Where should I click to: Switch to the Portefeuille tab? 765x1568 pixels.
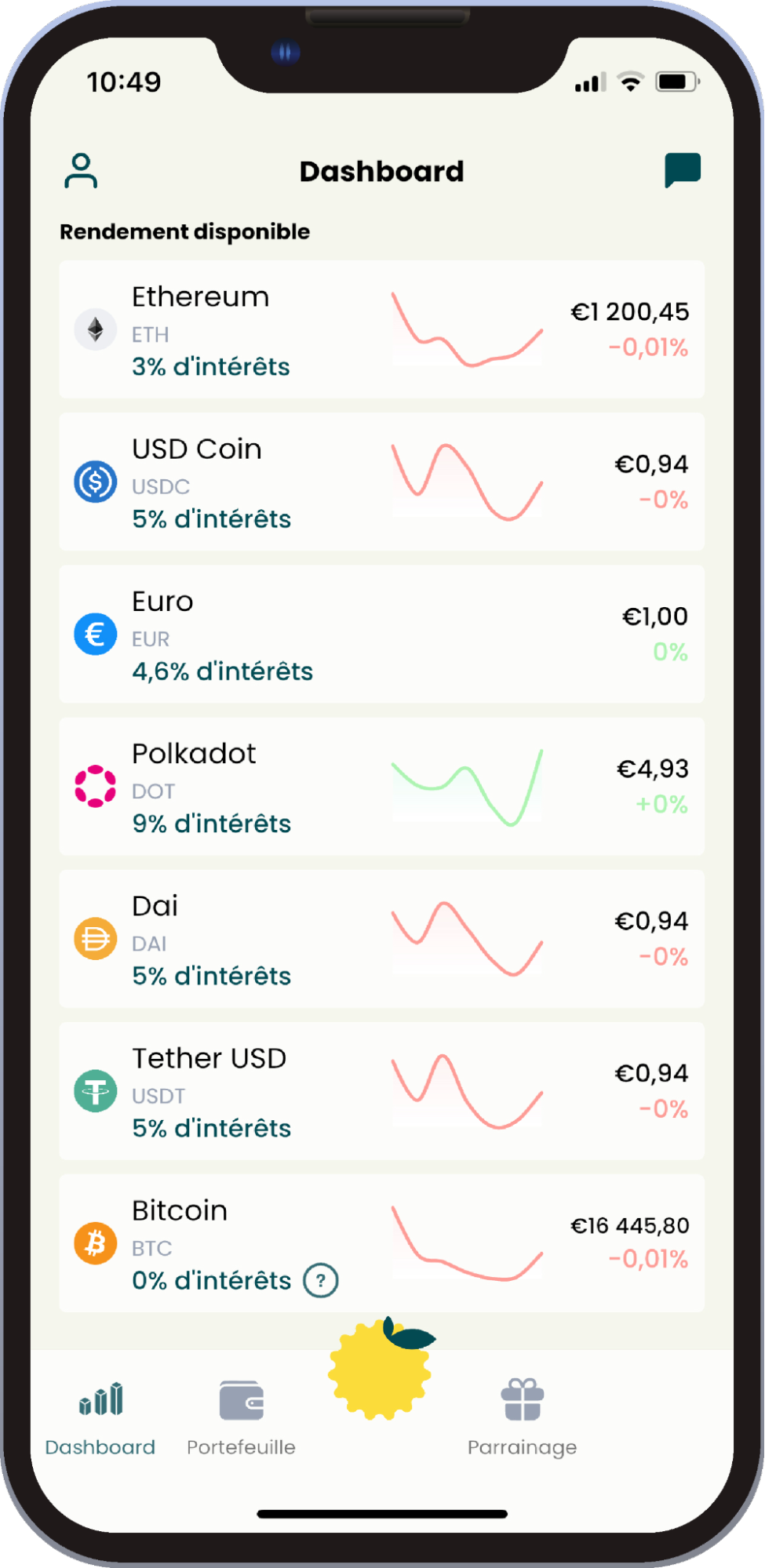pos(242,1417)
